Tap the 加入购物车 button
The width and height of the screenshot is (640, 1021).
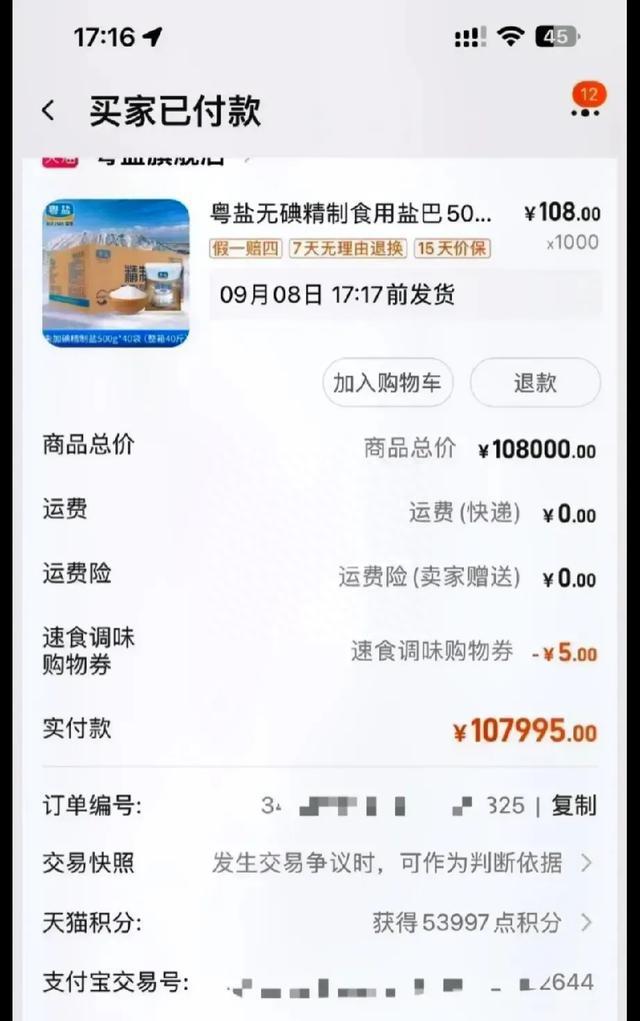(387, 383)
